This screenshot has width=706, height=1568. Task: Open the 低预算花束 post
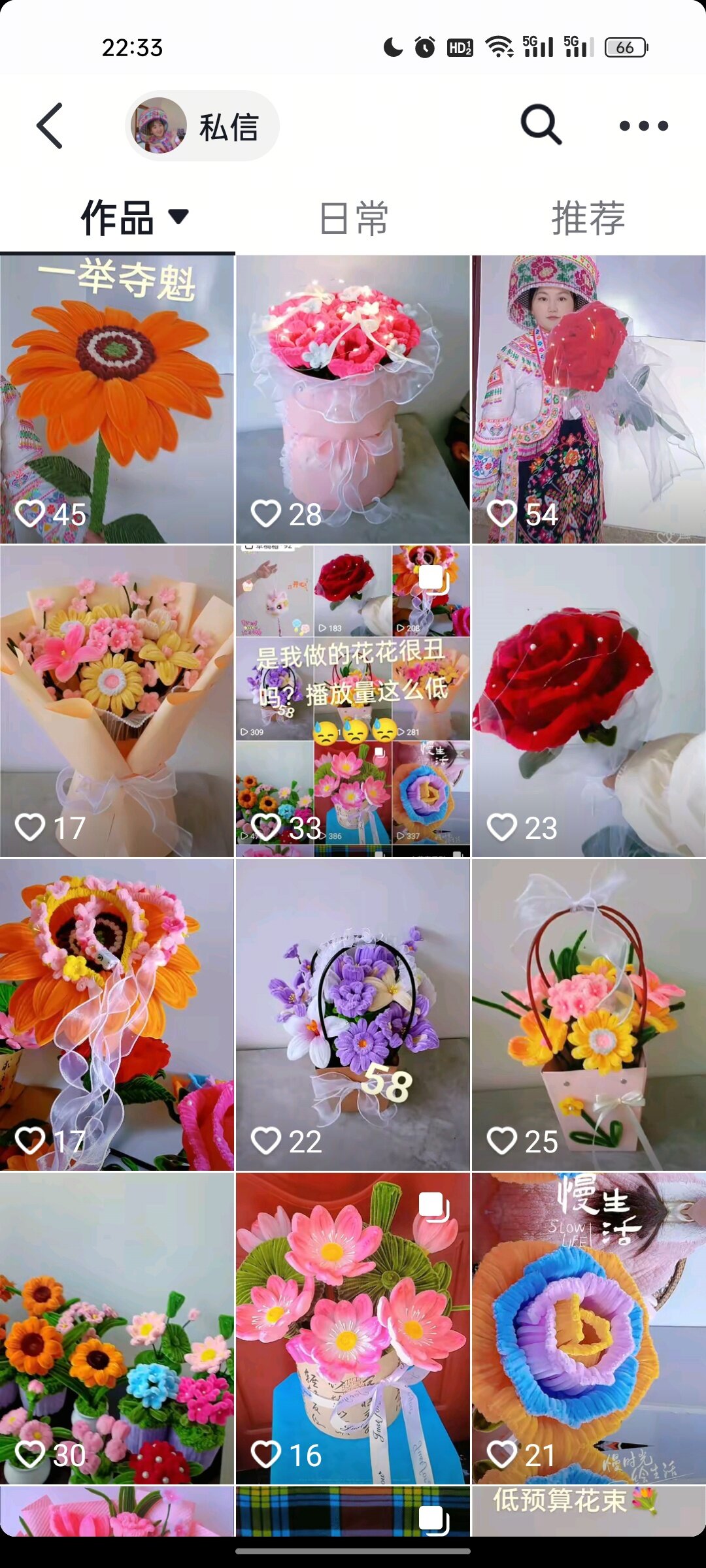point(588,1511)
